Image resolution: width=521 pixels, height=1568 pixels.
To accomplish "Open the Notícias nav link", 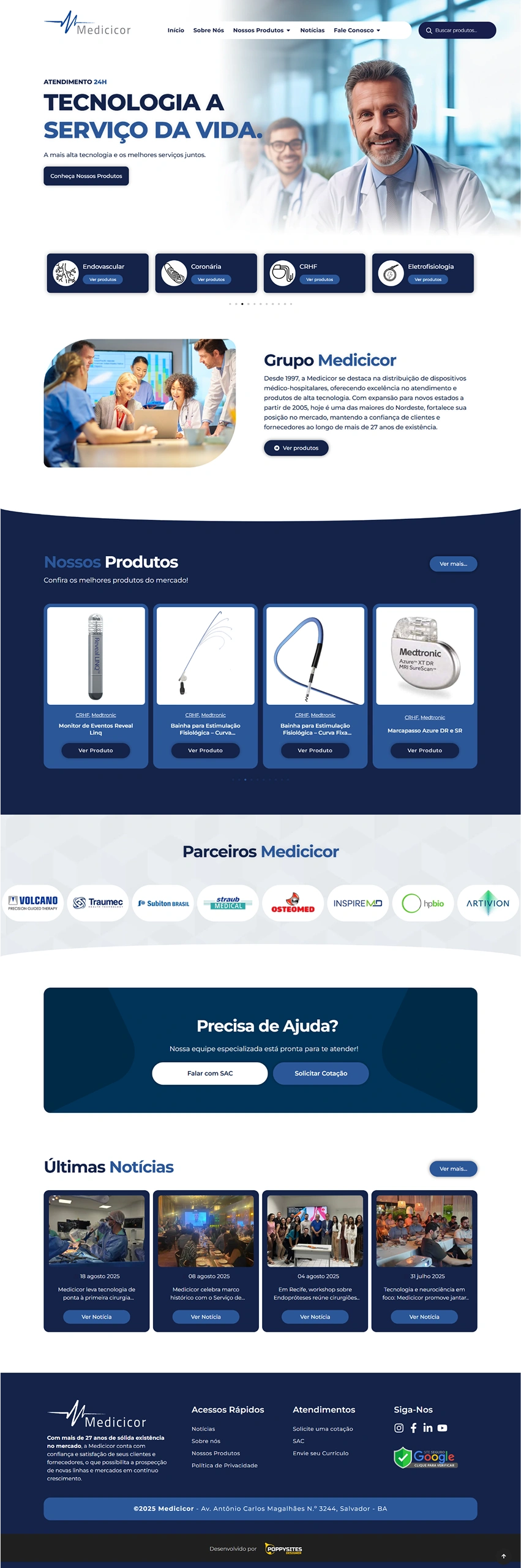I will (x=312, y=30).
